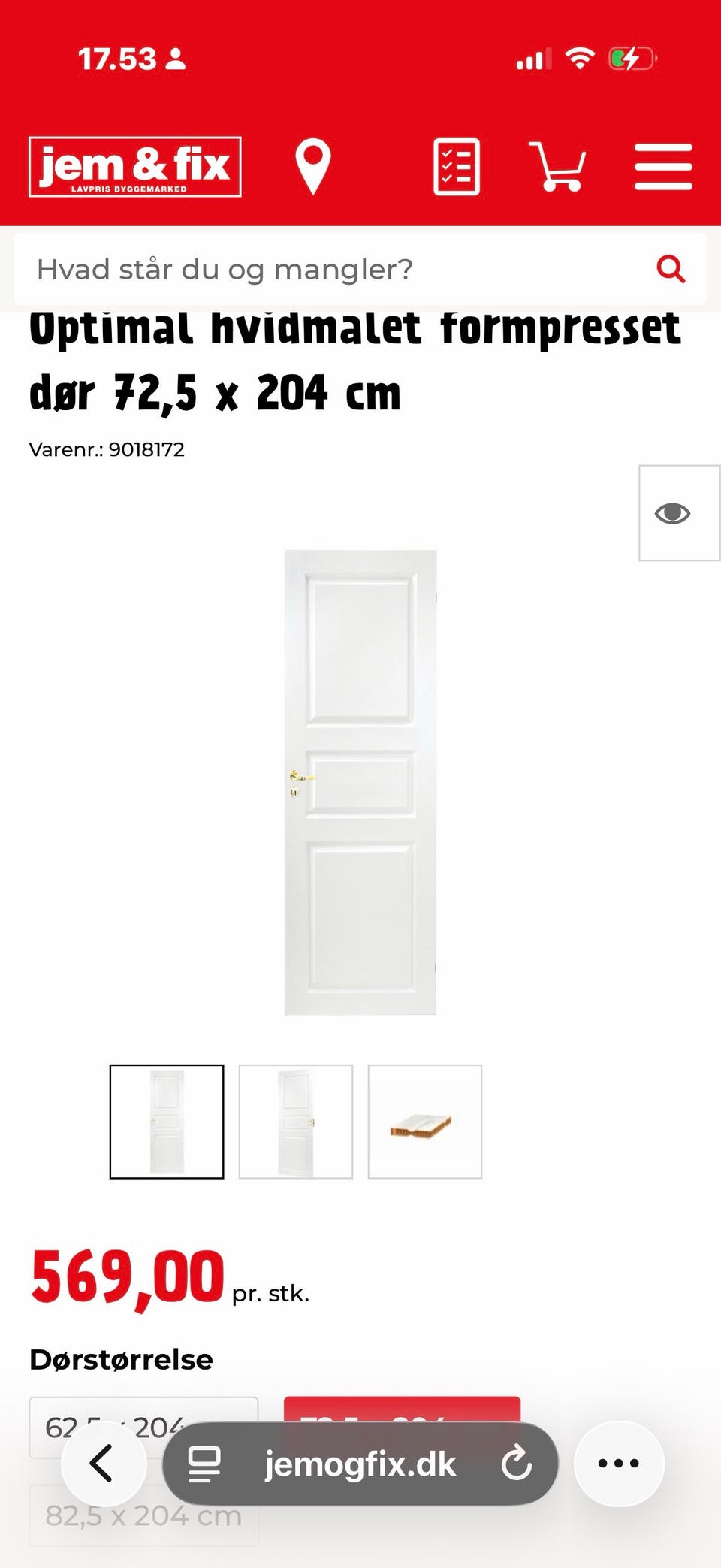Tap the red search magnifier icon
The height and width of the screenshot is (1568, 721).
671,269
